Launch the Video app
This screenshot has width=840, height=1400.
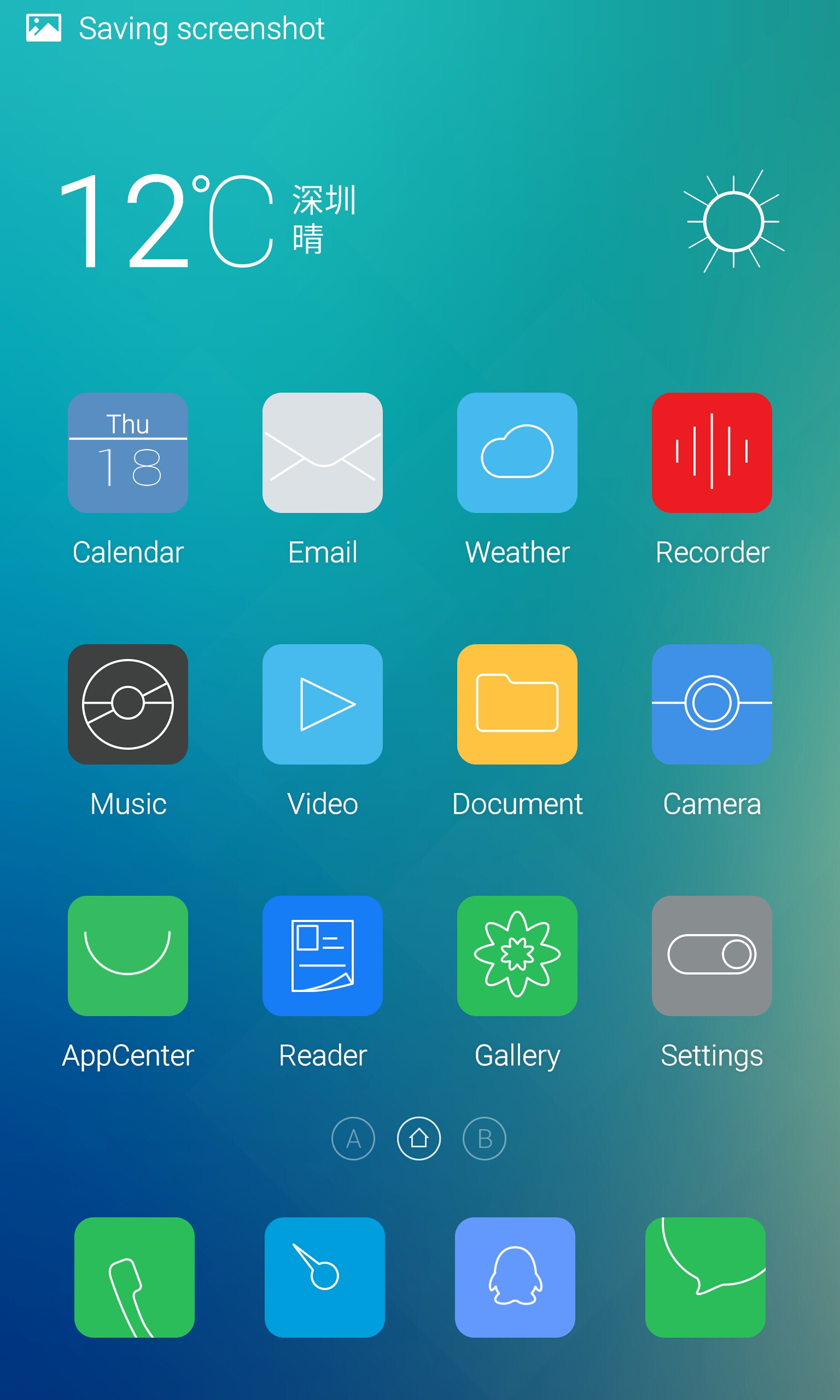[x=323, y=704]
